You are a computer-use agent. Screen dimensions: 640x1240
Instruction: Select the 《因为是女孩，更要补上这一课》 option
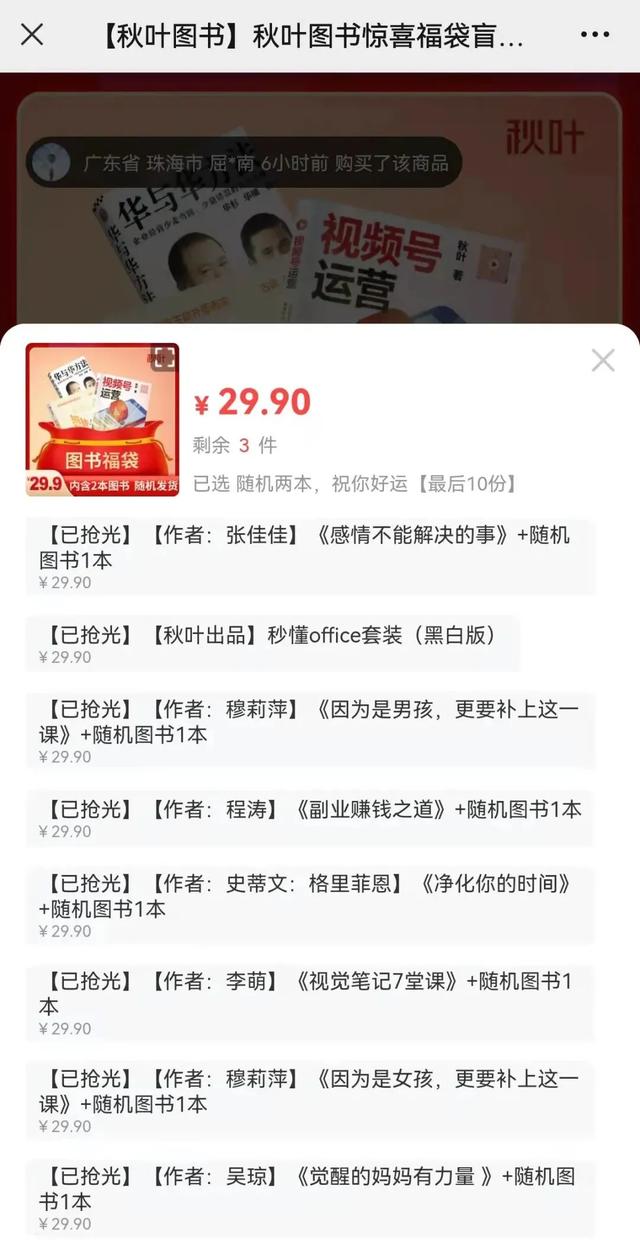310,1100
